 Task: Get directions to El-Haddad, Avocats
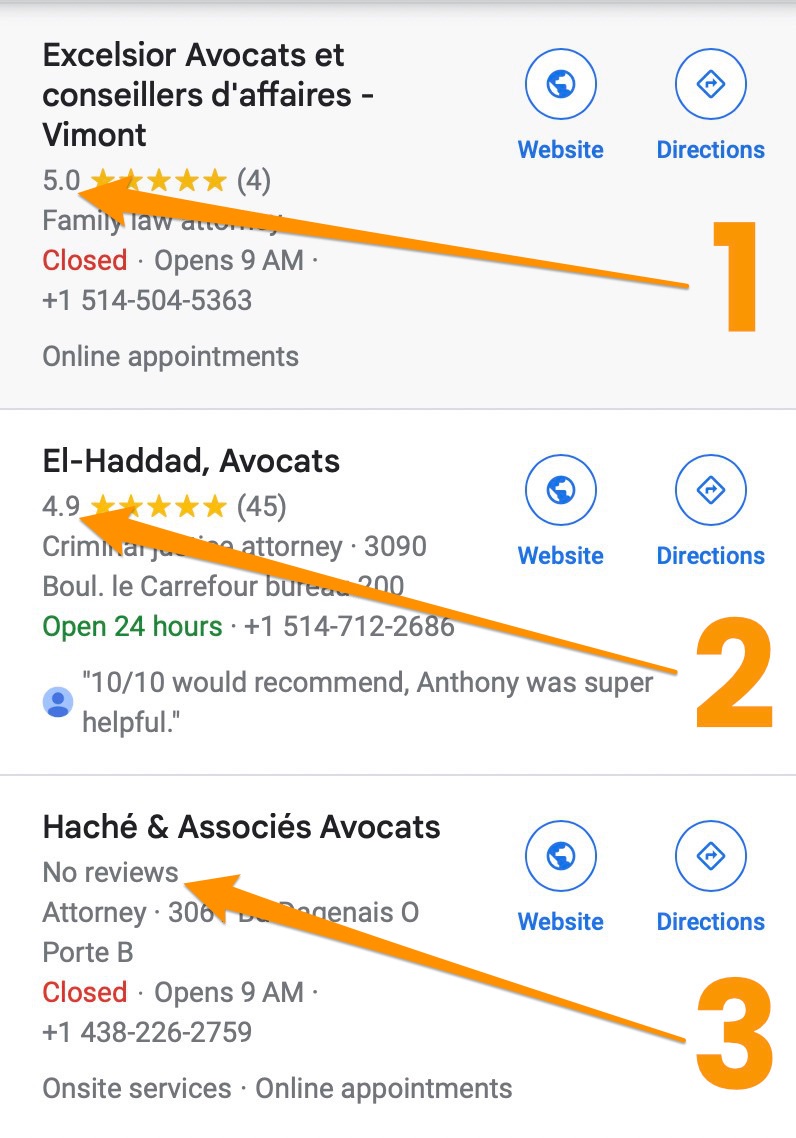coord(710,492)
